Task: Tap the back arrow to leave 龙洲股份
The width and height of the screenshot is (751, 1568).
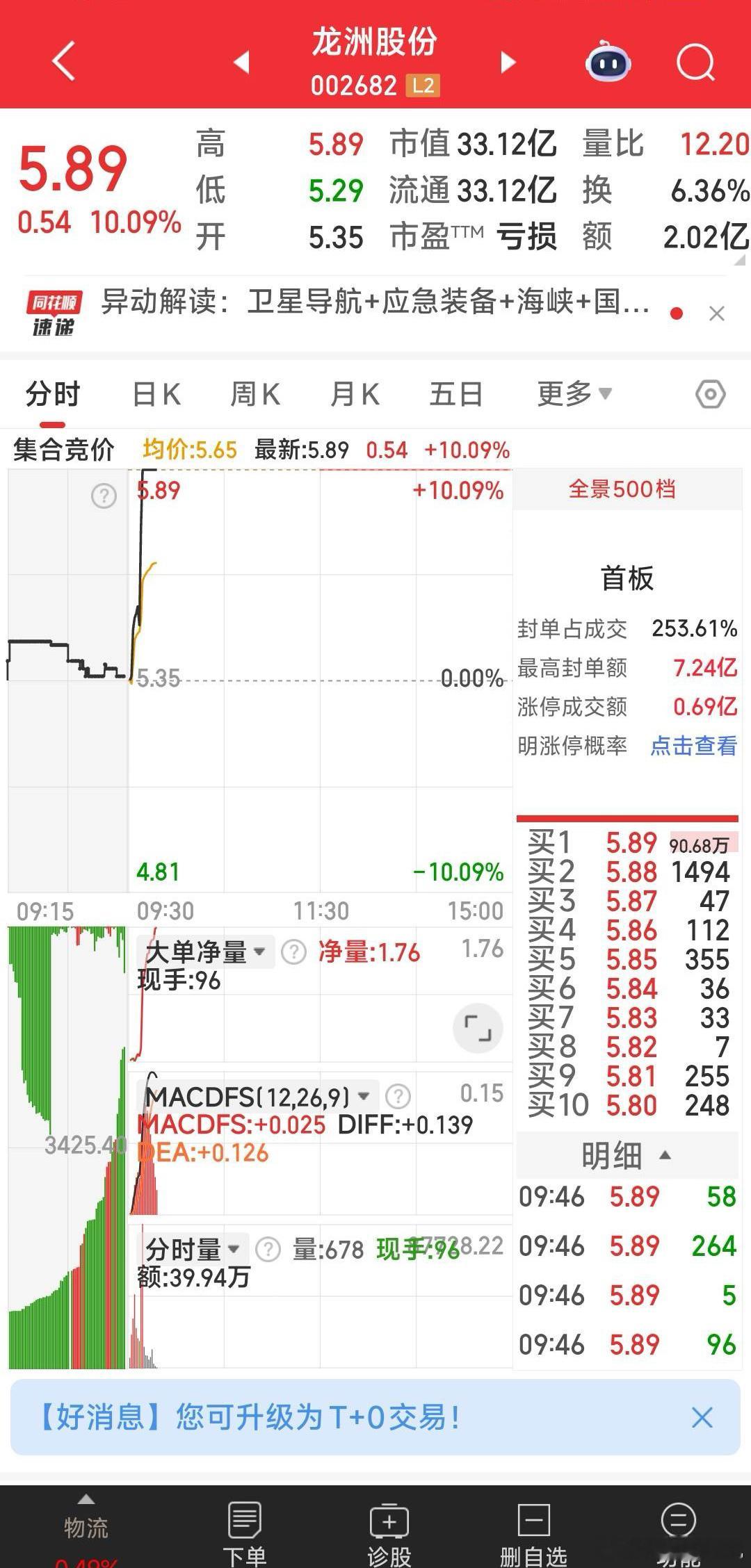Action: pos(63,61)
